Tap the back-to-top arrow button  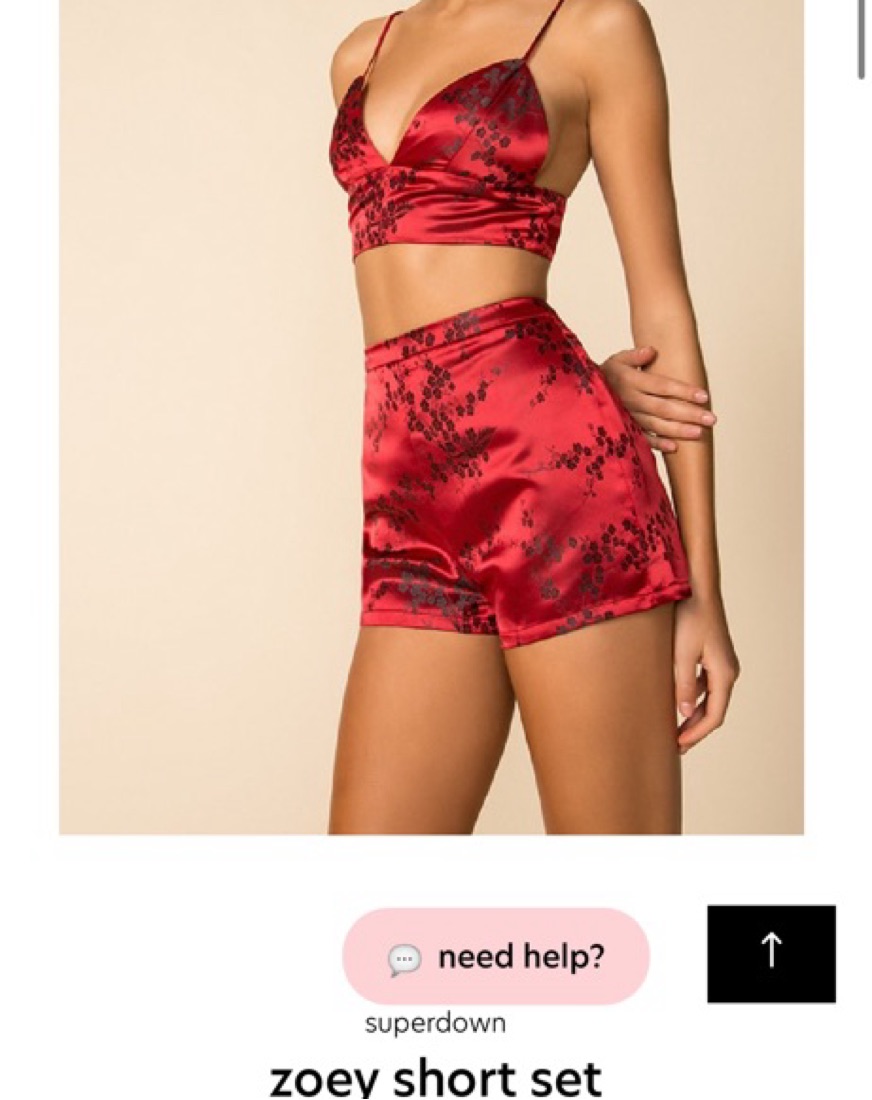771,954
